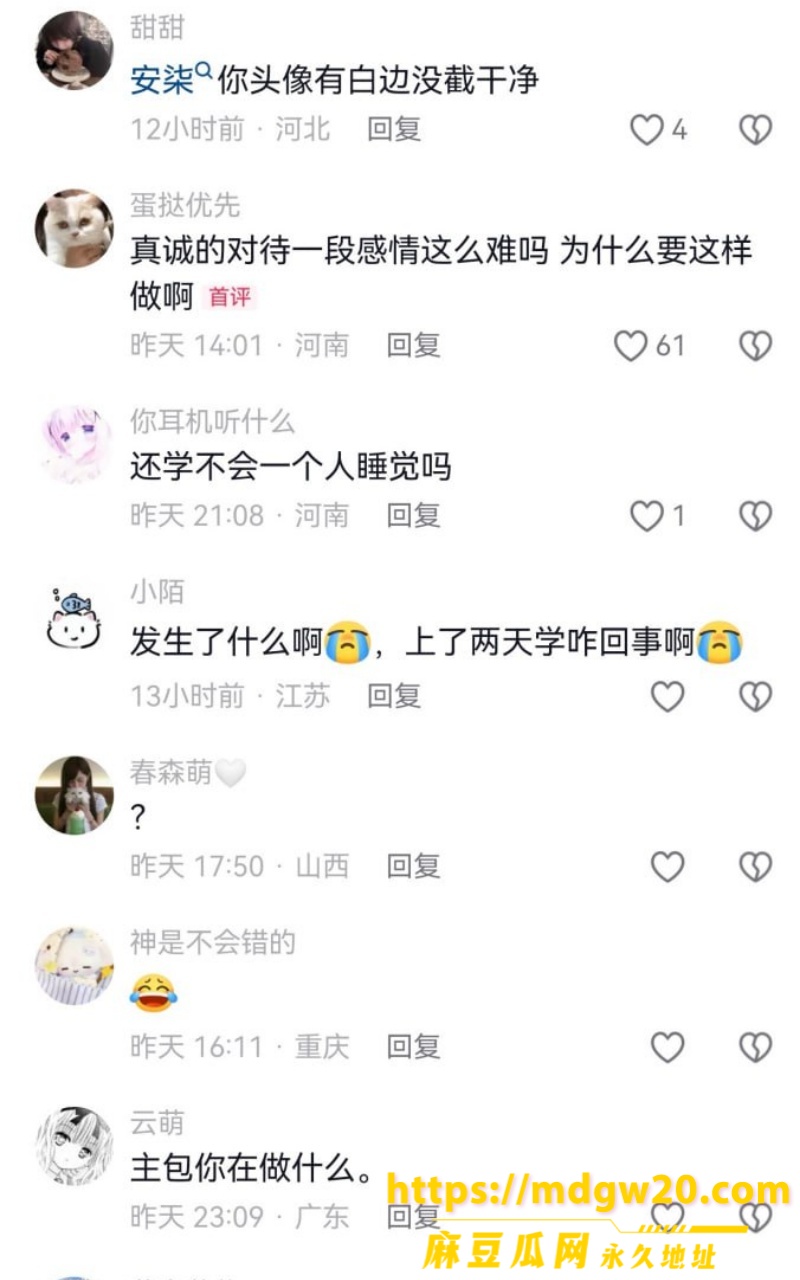Reply to 你耳机听什么's comment

pyautogui.click(x=413, y=515)
